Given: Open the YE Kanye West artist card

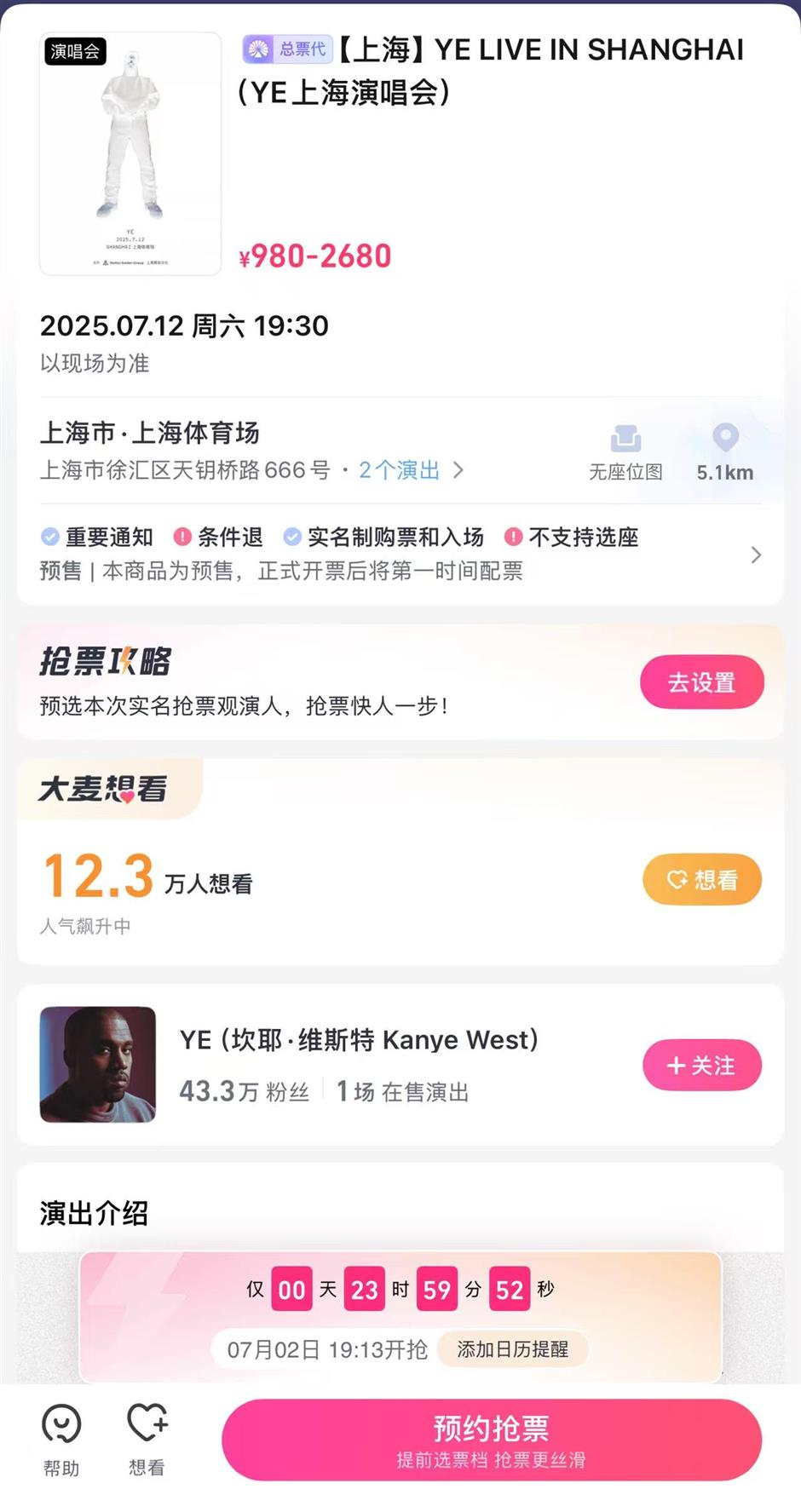Looking at the screenshot, I should tap(358, 1065).
